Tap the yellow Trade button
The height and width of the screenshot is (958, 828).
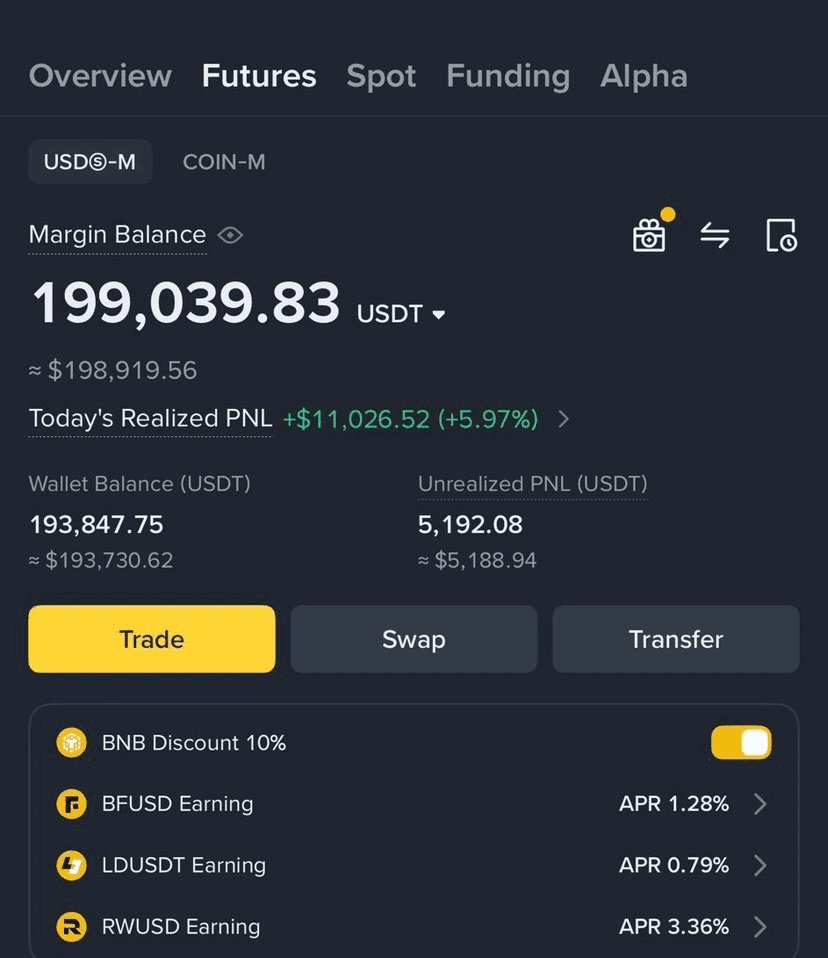click(x=152, y=639)
